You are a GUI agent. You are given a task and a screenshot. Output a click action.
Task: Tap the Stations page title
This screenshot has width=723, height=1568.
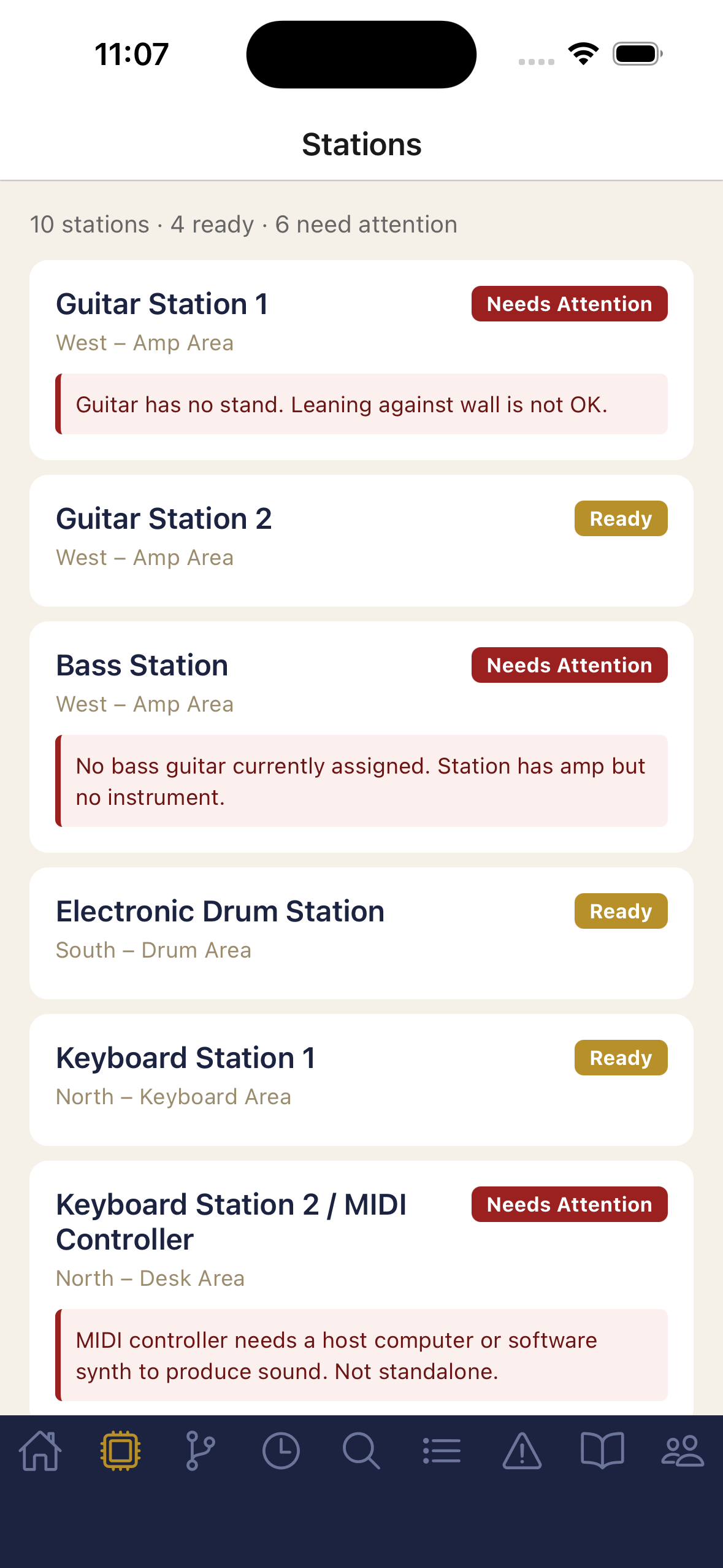[361, 145]
